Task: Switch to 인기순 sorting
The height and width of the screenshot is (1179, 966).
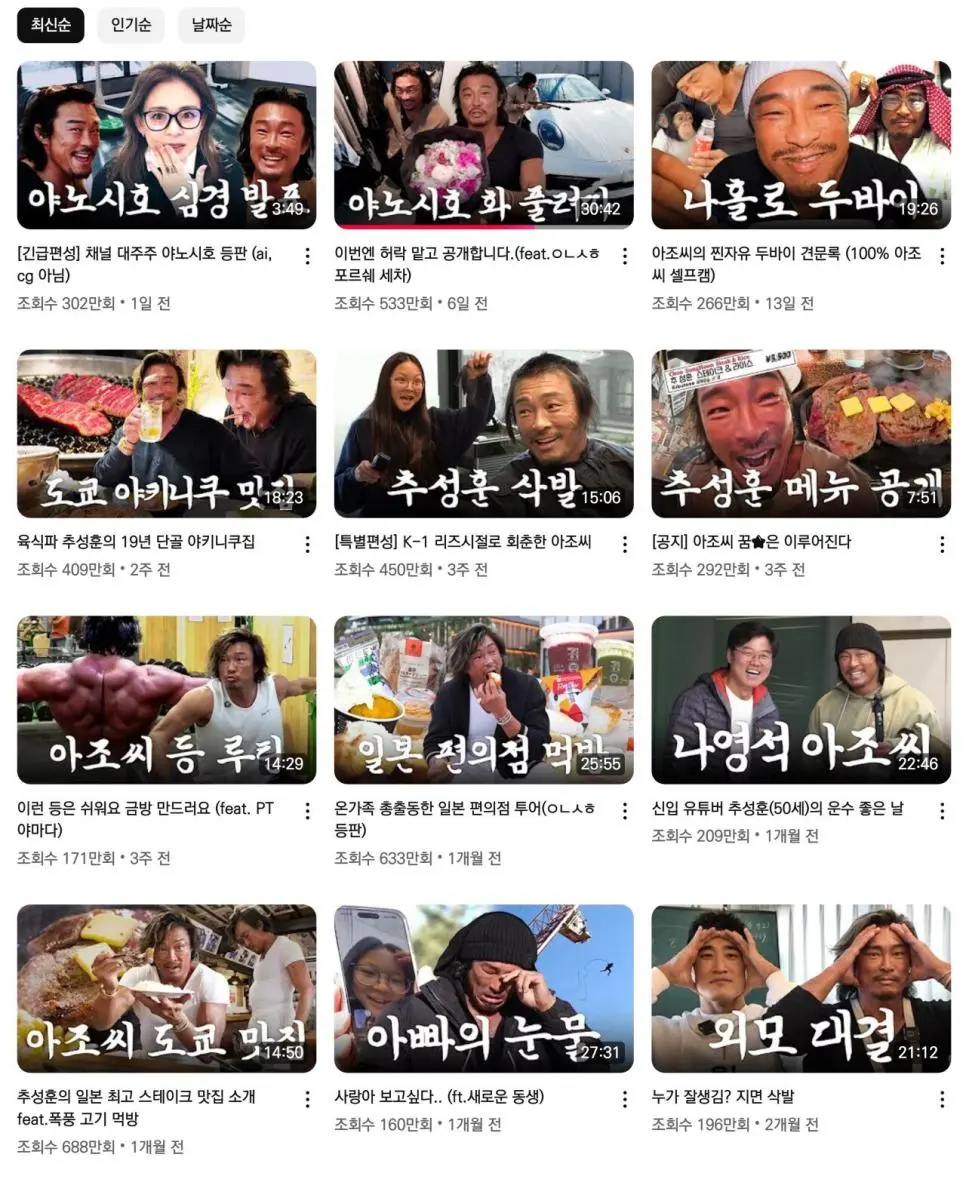Action: click(130, 26)
